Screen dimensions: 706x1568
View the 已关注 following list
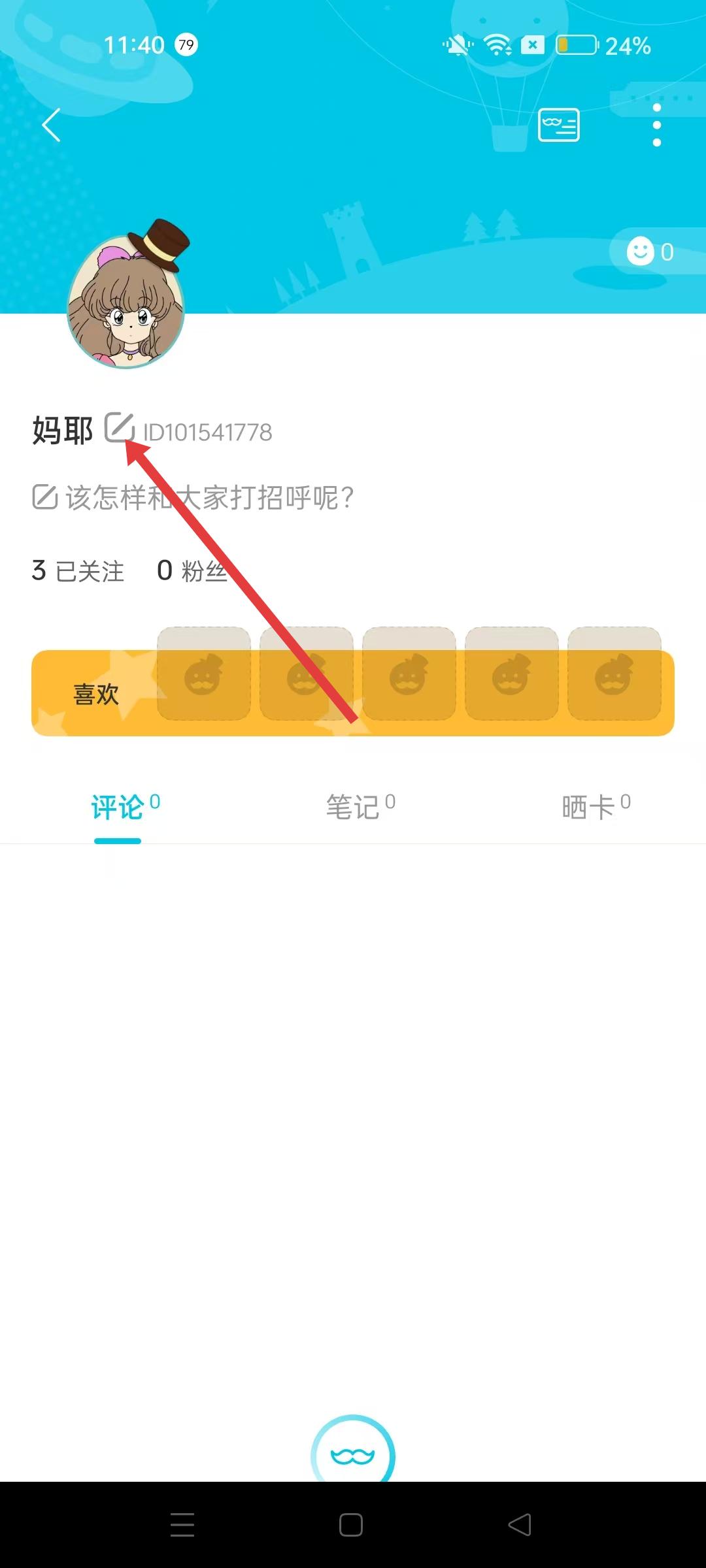click(78, 571)
